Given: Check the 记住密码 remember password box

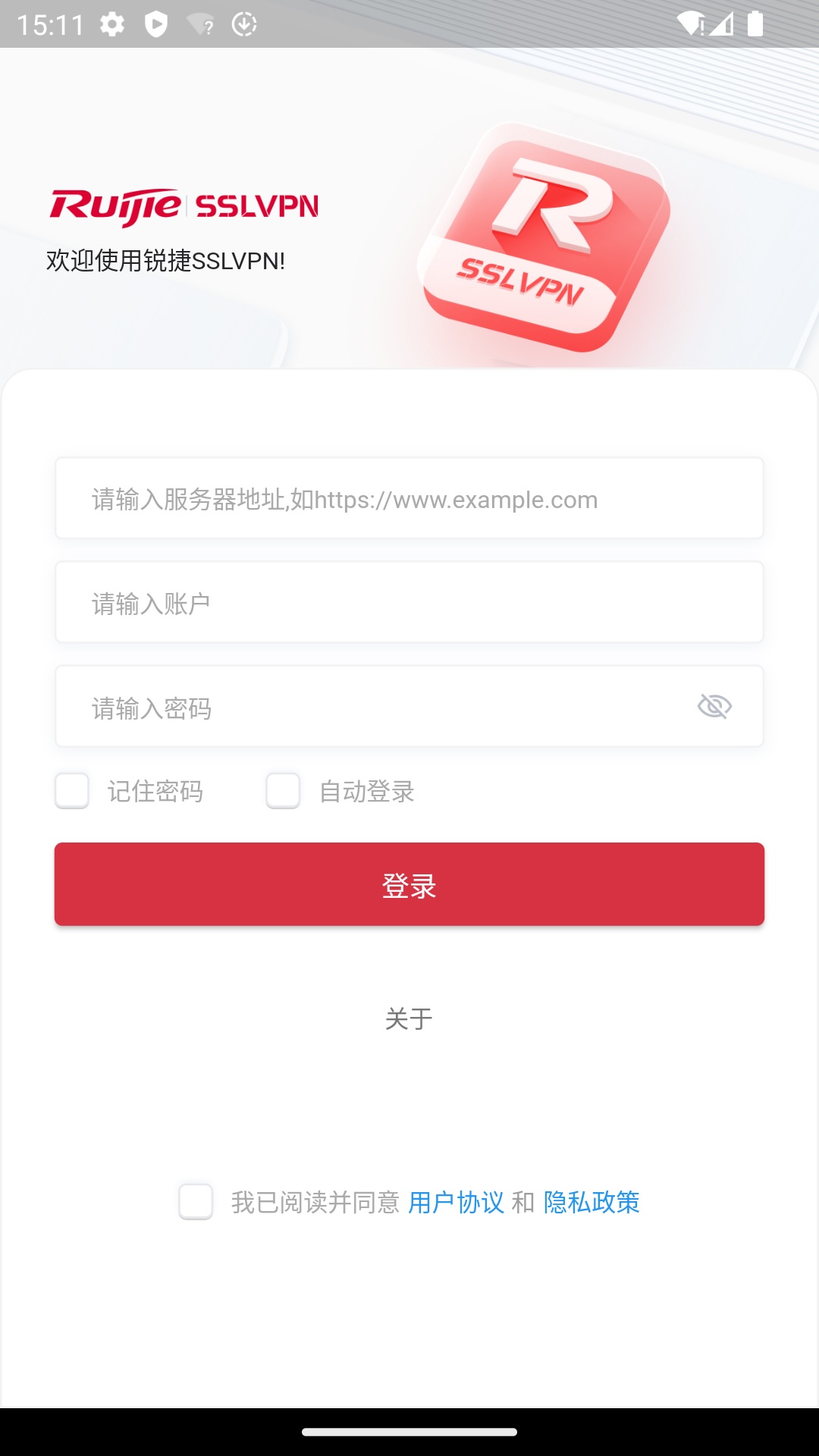Looking at the screenshot, I should [x=73, y=791].
